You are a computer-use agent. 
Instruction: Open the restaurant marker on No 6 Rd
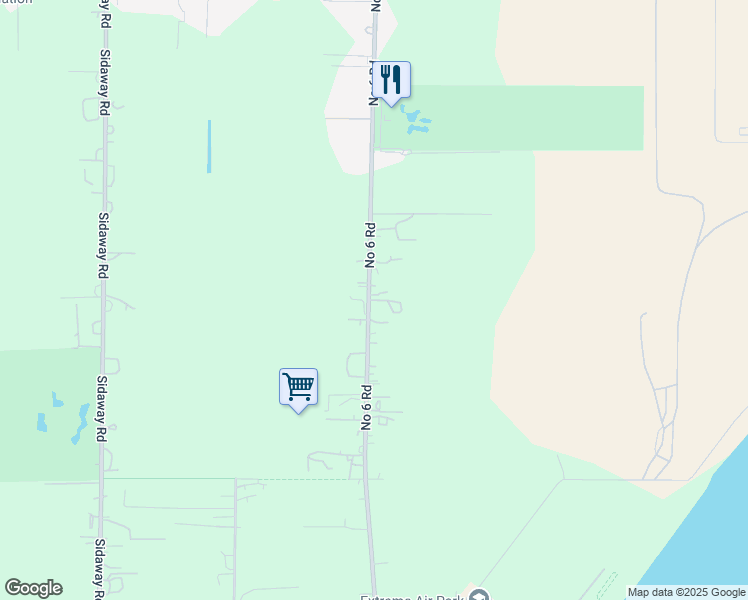point(391,83)
